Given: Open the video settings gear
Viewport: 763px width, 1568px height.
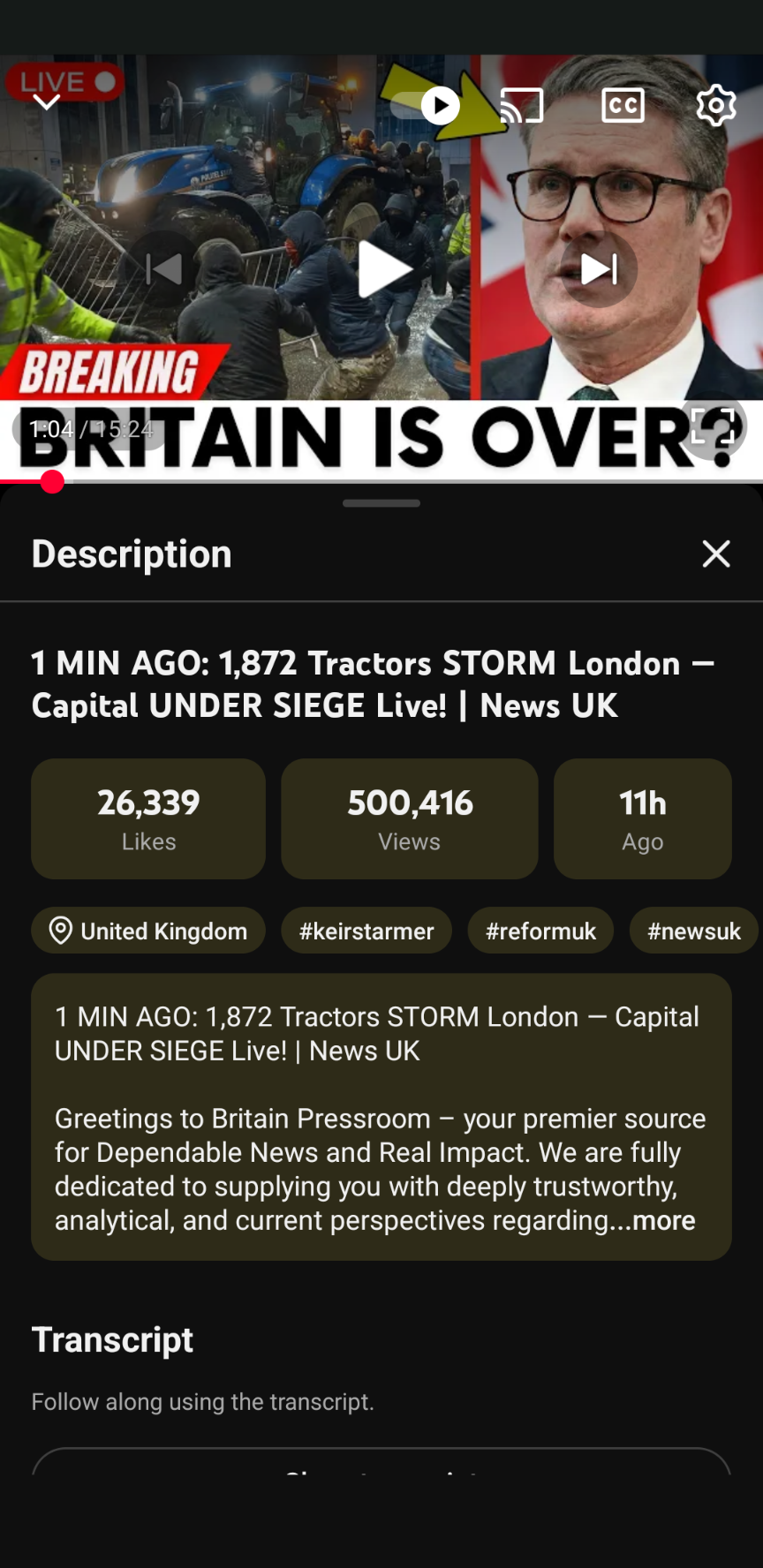Looking at the screenshot, I should pyautogui.click(x=715, y=106).
